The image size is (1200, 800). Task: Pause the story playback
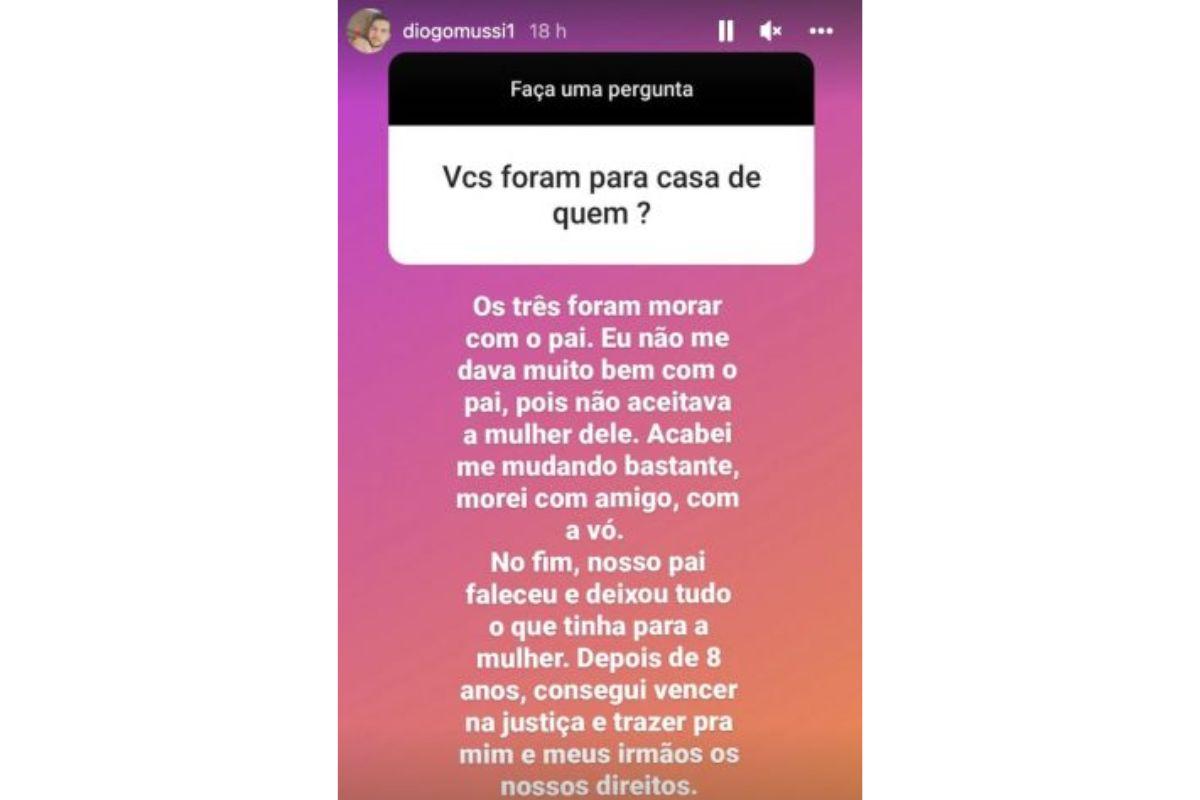726,32
